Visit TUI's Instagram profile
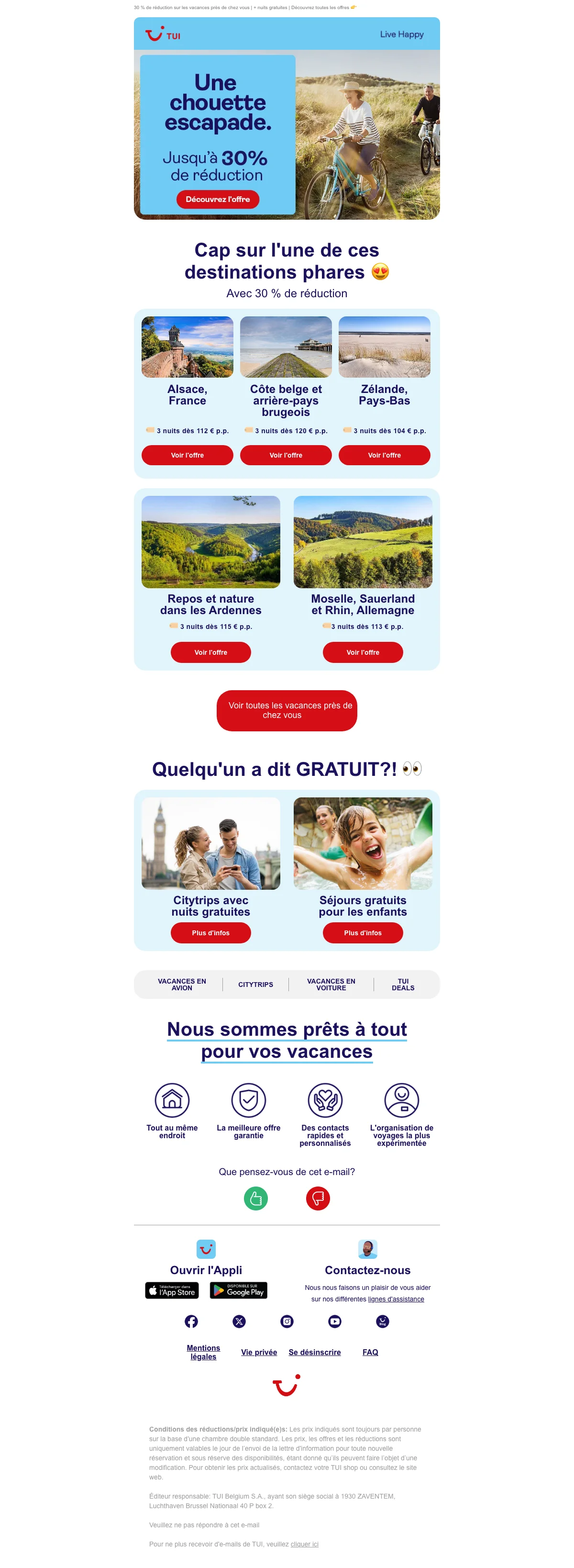The width and height of the screenshot is (574, 1568). click(287, 1321)
